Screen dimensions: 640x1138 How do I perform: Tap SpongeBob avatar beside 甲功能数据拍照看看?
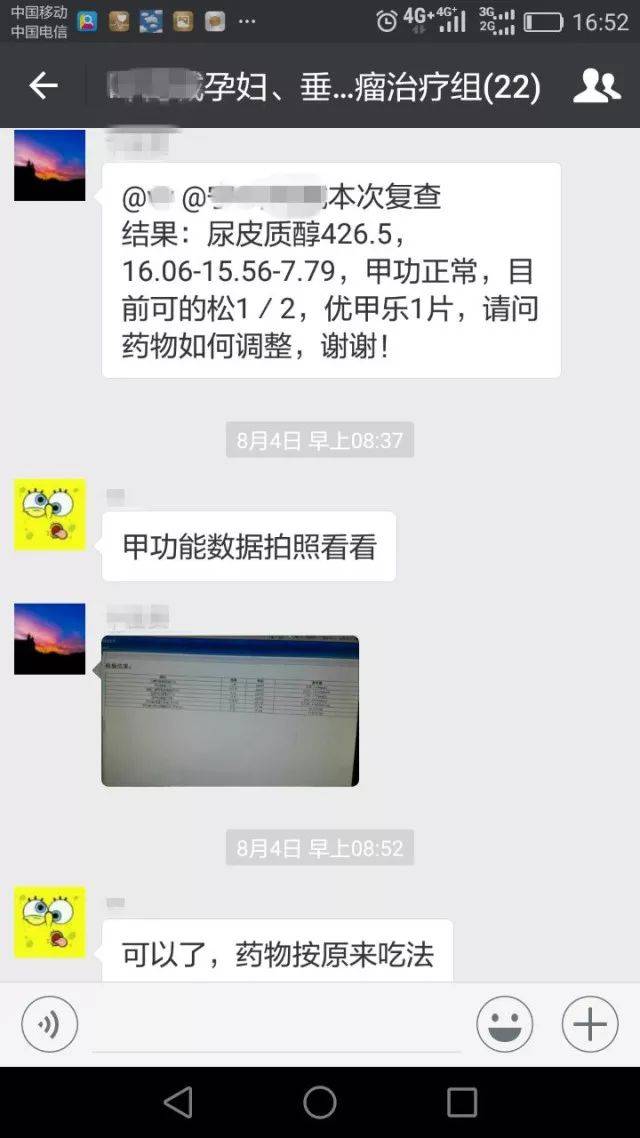pos(49,514)
